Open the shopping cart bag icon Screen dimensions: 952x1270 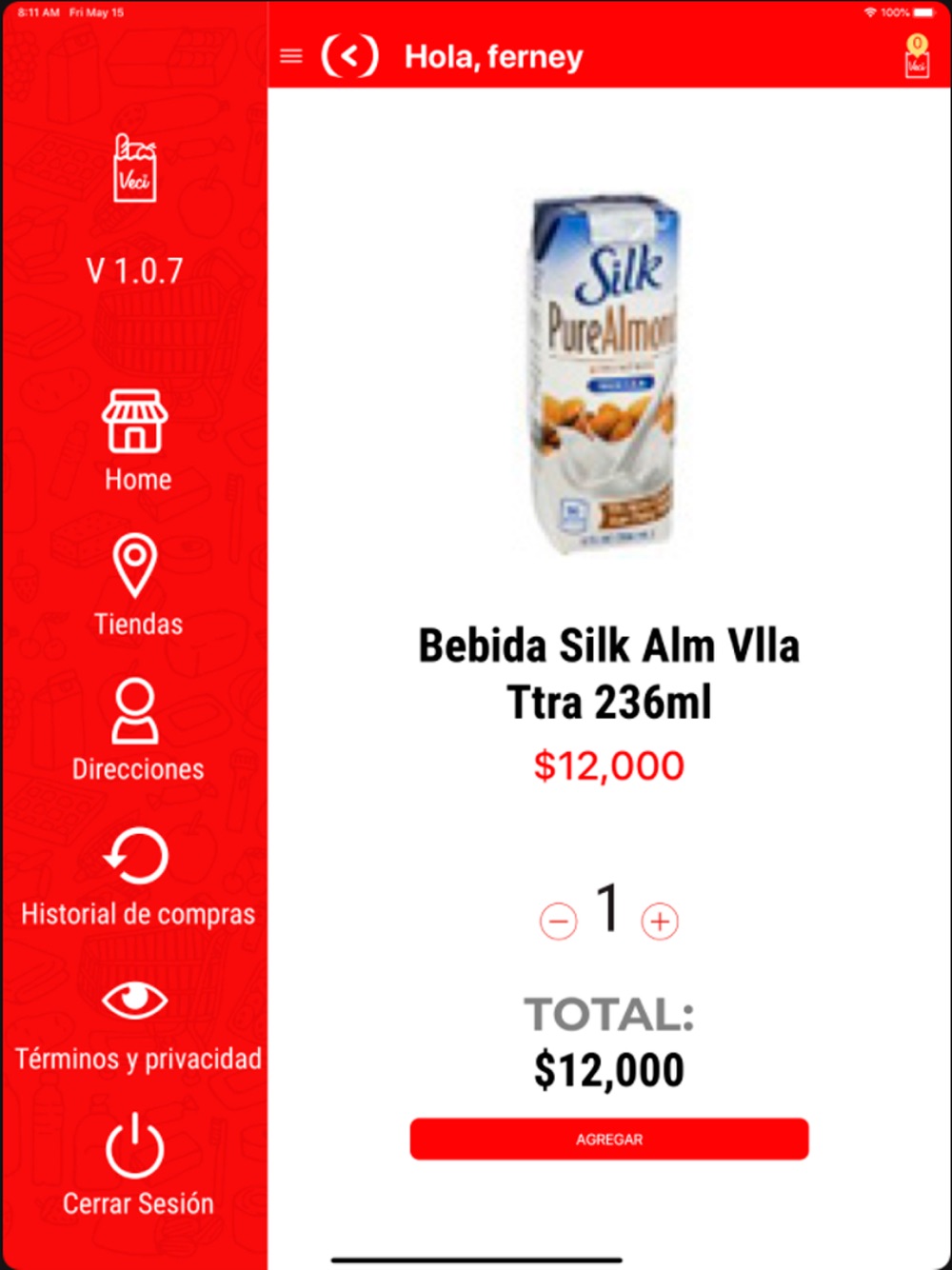coord(916,59)
